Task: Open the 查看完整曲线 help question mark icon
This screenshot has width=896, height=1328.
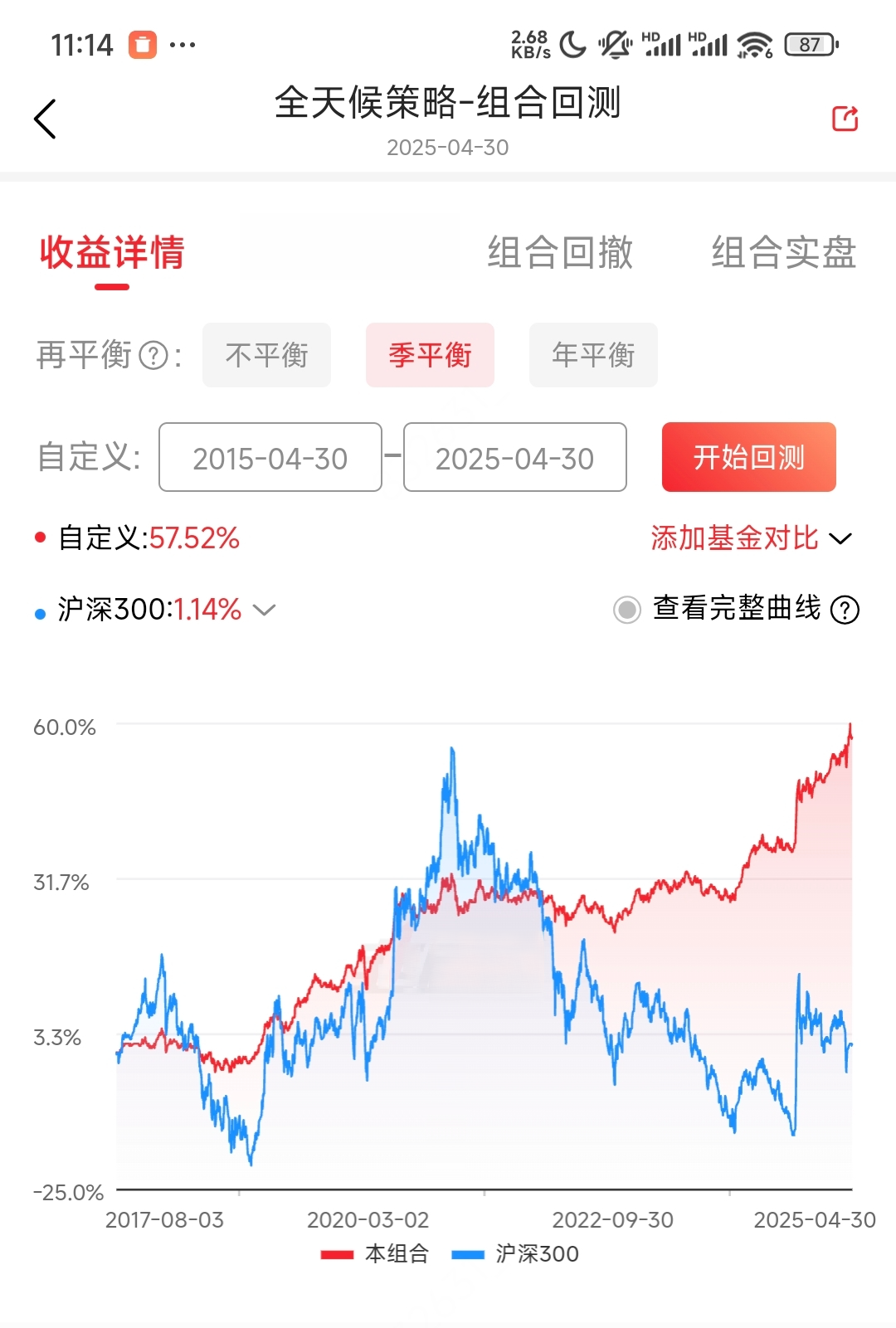Action: pyautogui.click(x=845, y=610)
